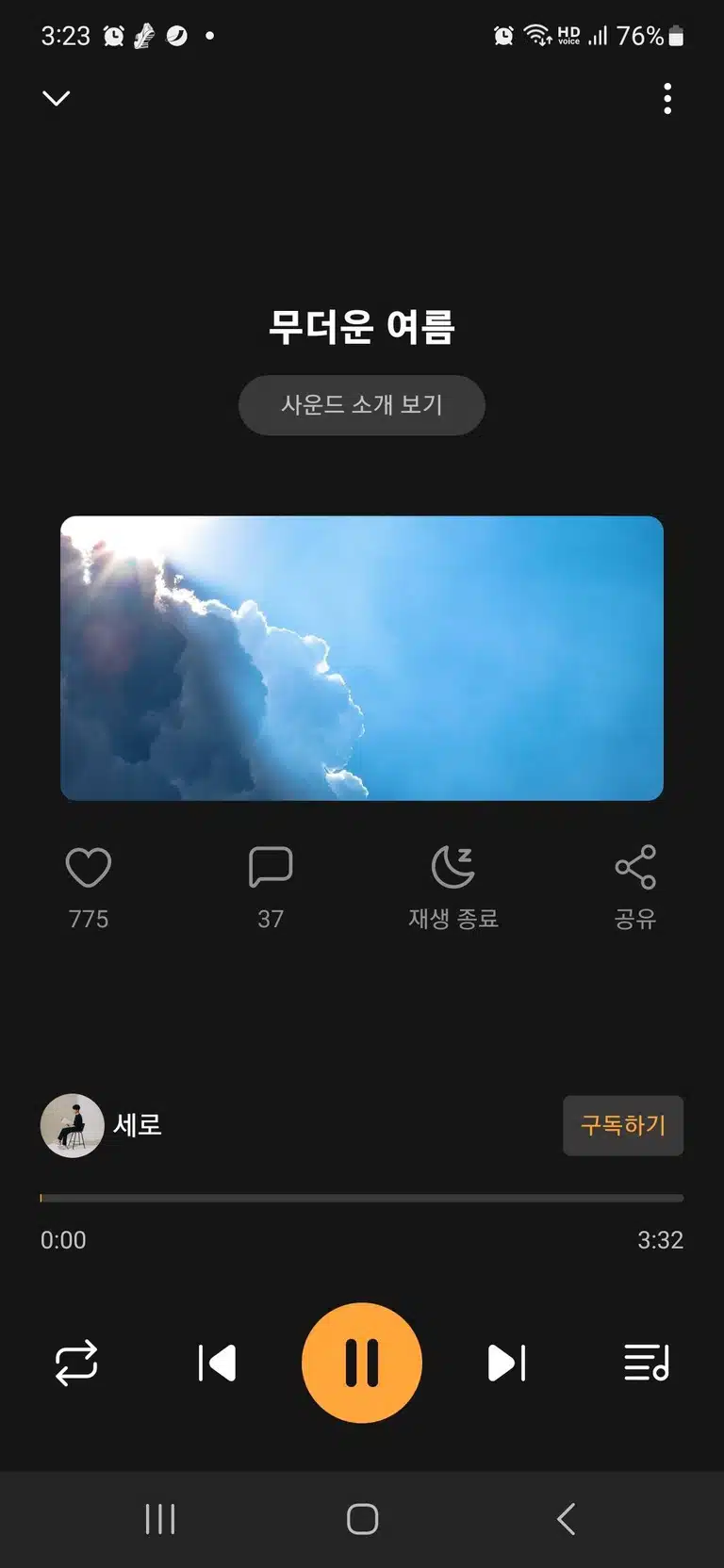Open recent apps from navigation bar
724x1568 pixels.
[160, 1519]
